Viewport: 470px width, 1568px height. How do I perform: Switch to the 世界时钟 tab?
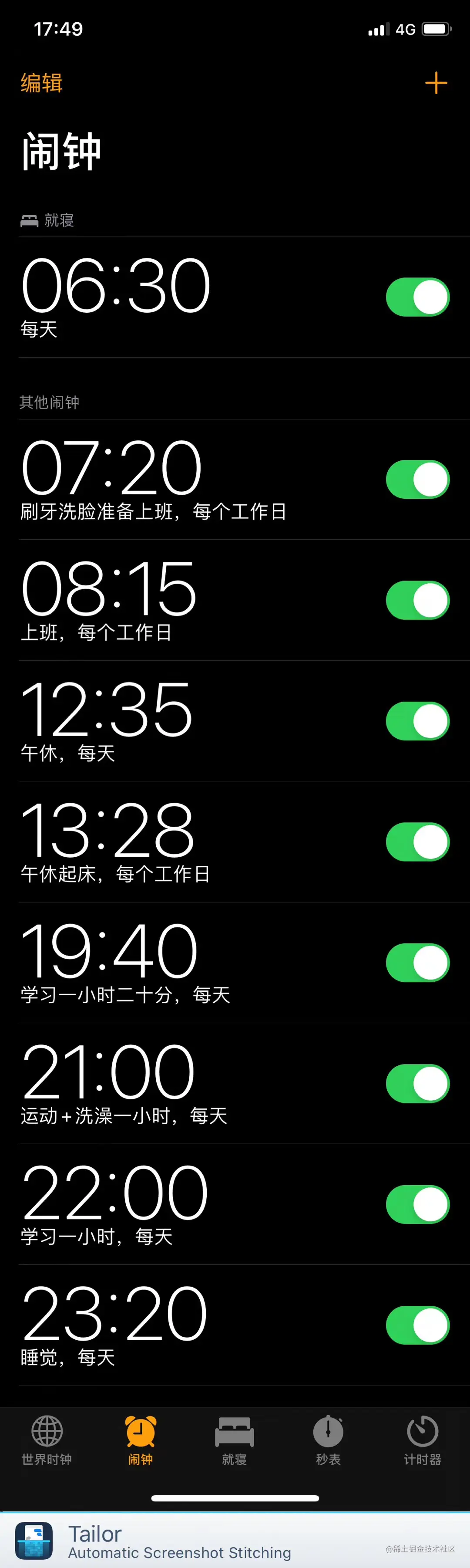[47, 1440]
